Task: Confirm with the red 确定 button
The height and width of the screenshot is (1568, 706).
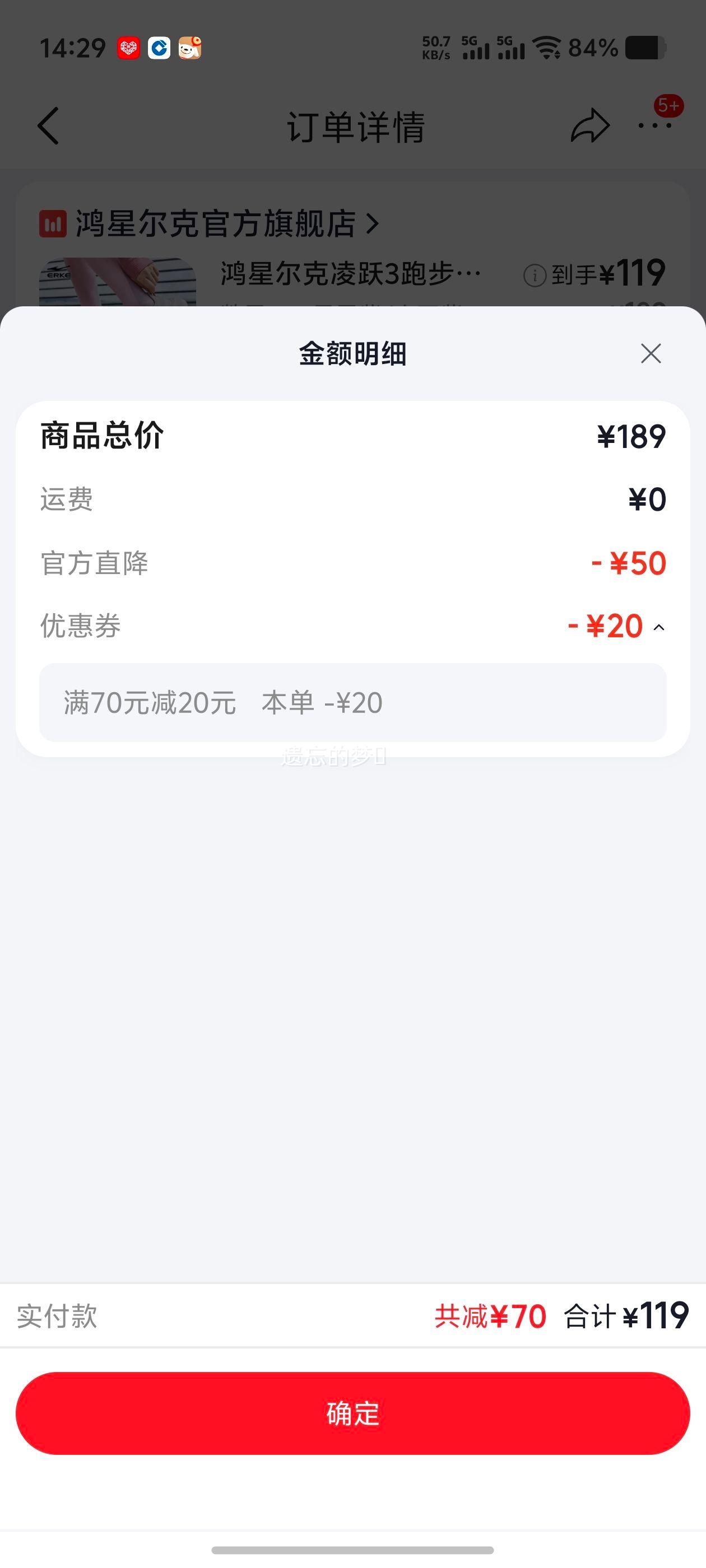Action: click(x=352, y=1413)
